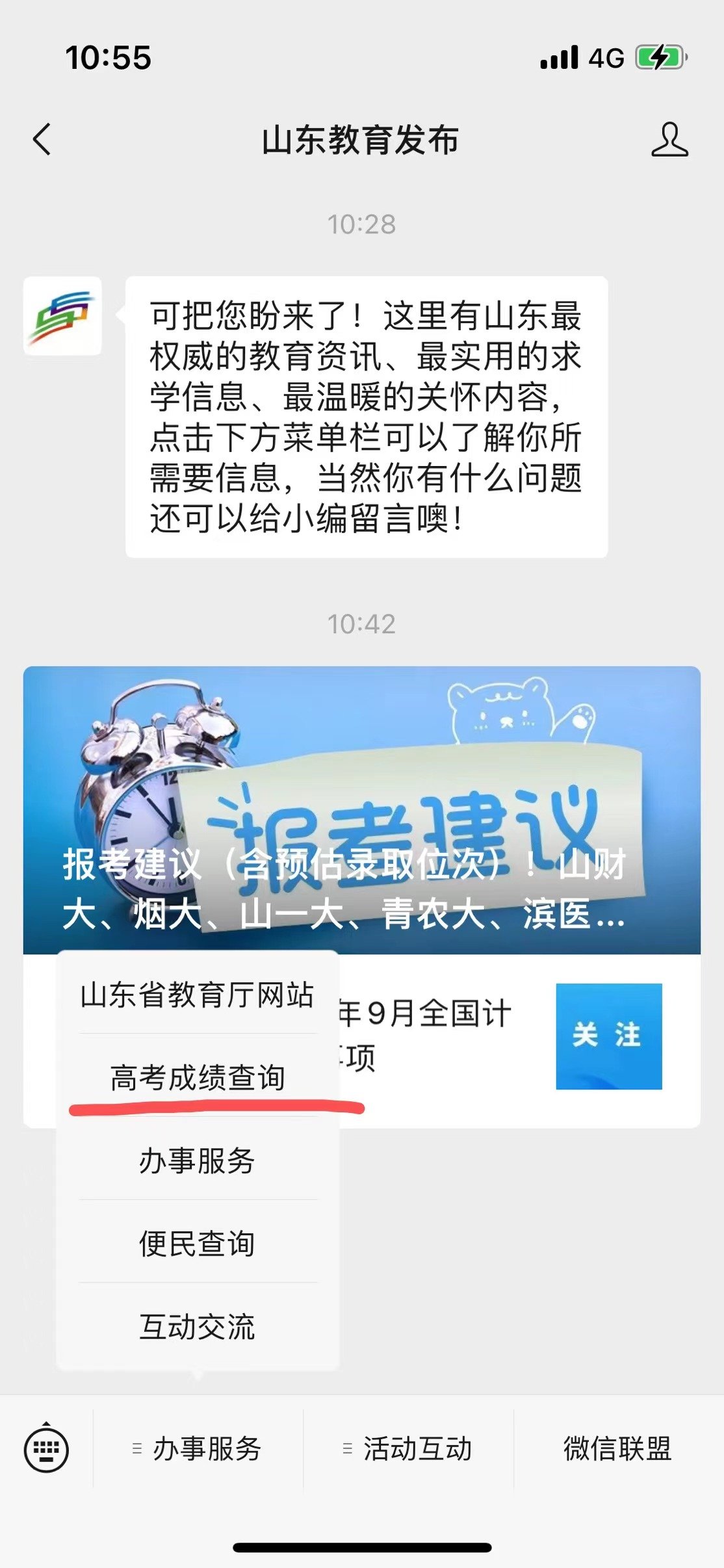Switch to keyboard input mode

tap(46, 1448)
